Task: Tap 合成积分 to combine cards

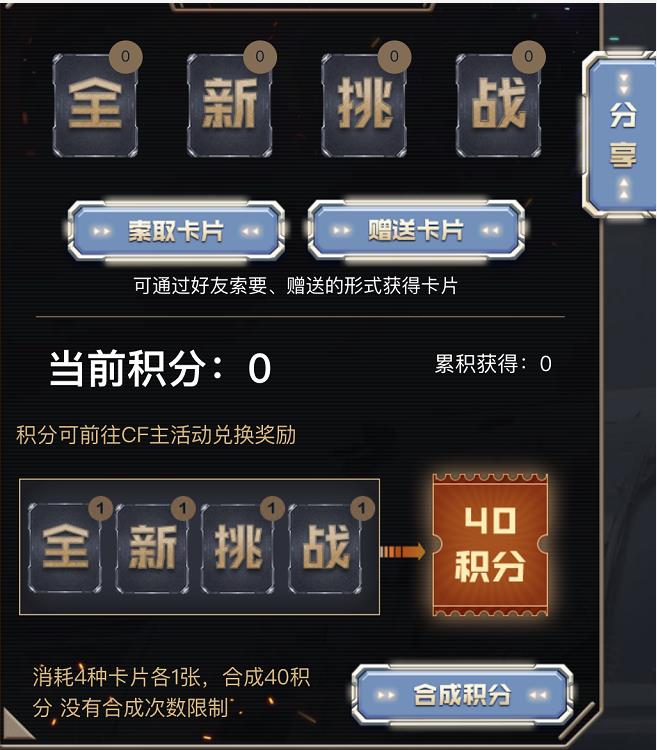Action: click(462, 694)
